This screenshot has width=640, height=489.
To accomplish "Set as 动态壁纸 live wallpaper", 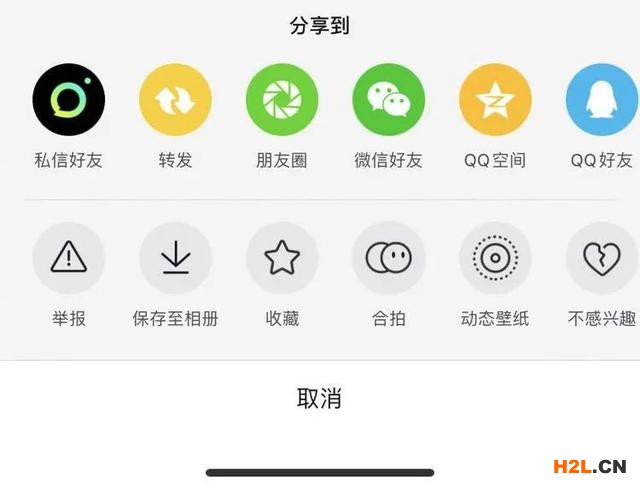I will [x=495, y=258].
